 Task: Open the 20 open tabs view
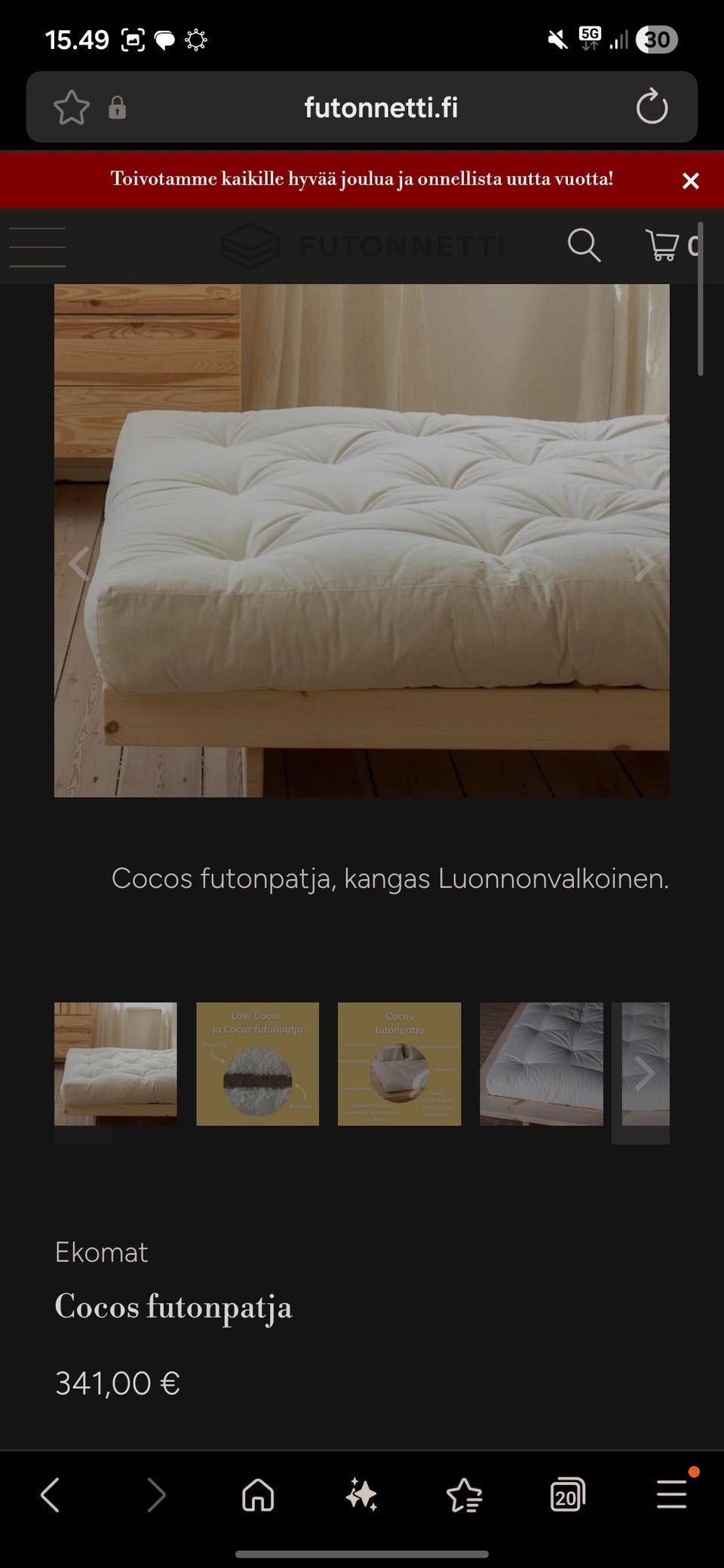tap(567, 1495)
